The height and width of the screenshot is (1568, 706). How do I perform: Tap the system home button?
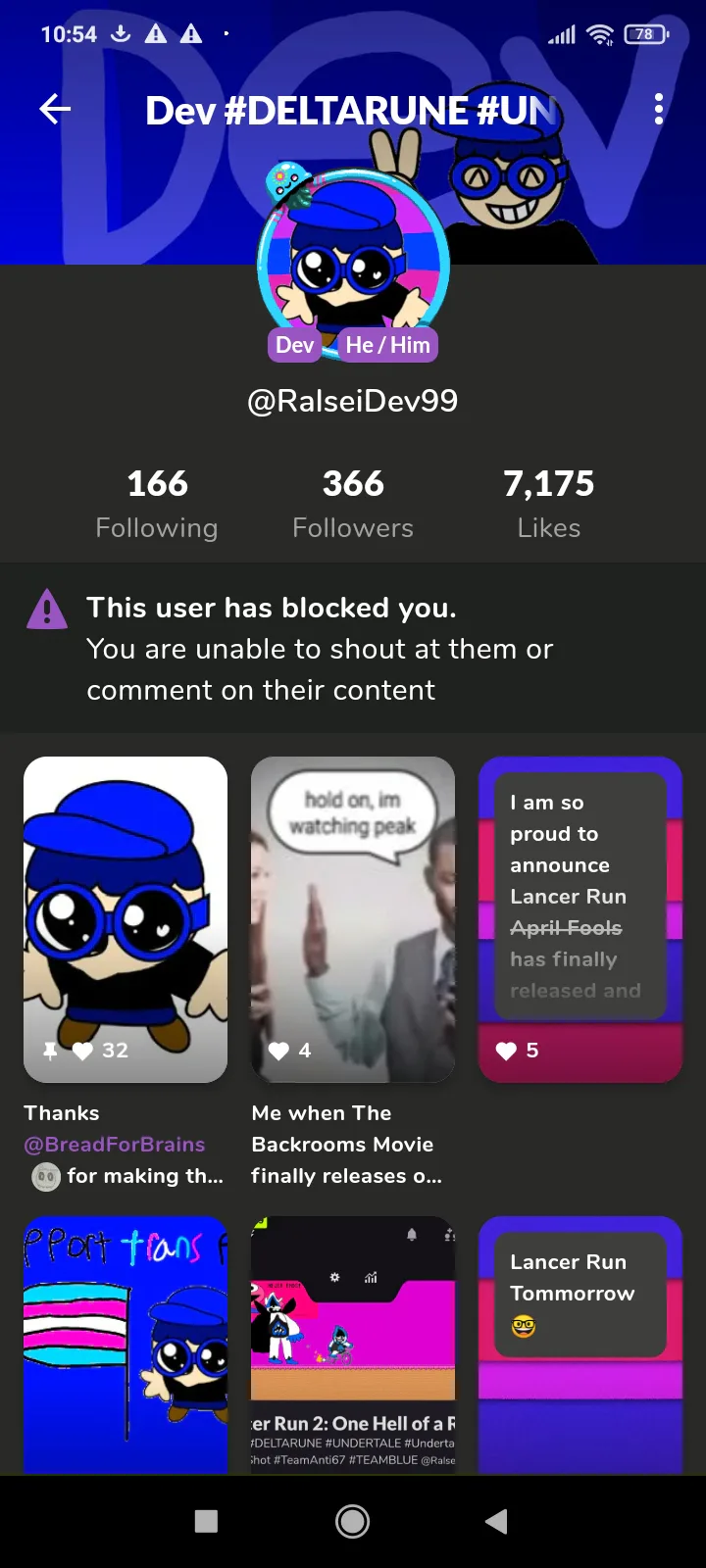353,1521
